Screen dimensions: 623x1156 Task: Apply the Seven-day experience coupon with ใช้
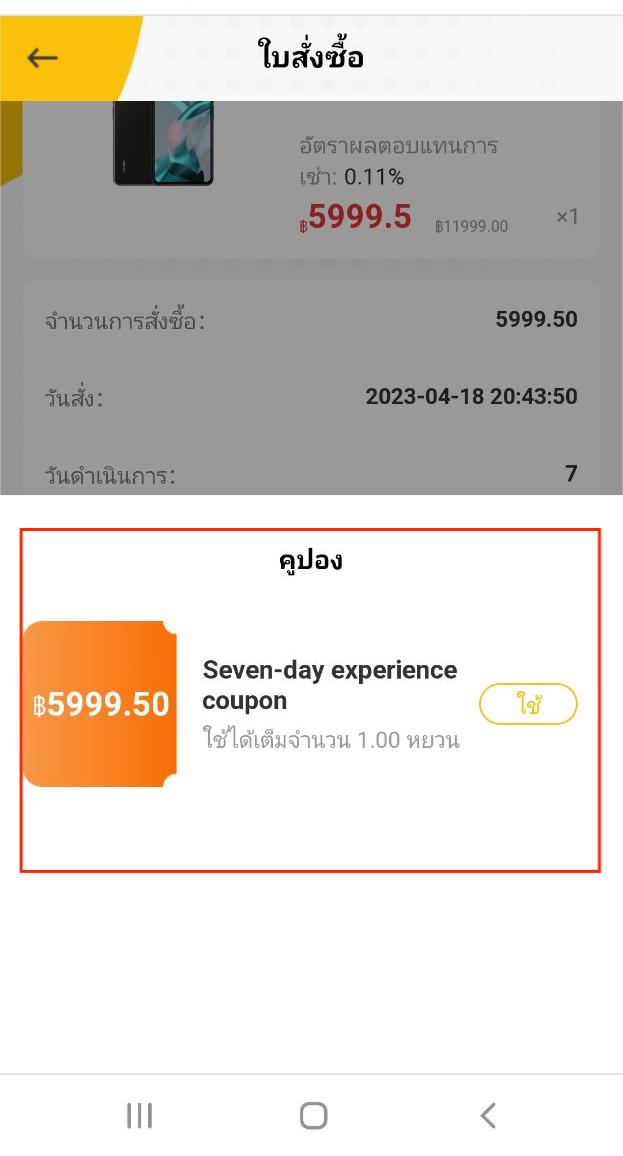click(528, 704)
